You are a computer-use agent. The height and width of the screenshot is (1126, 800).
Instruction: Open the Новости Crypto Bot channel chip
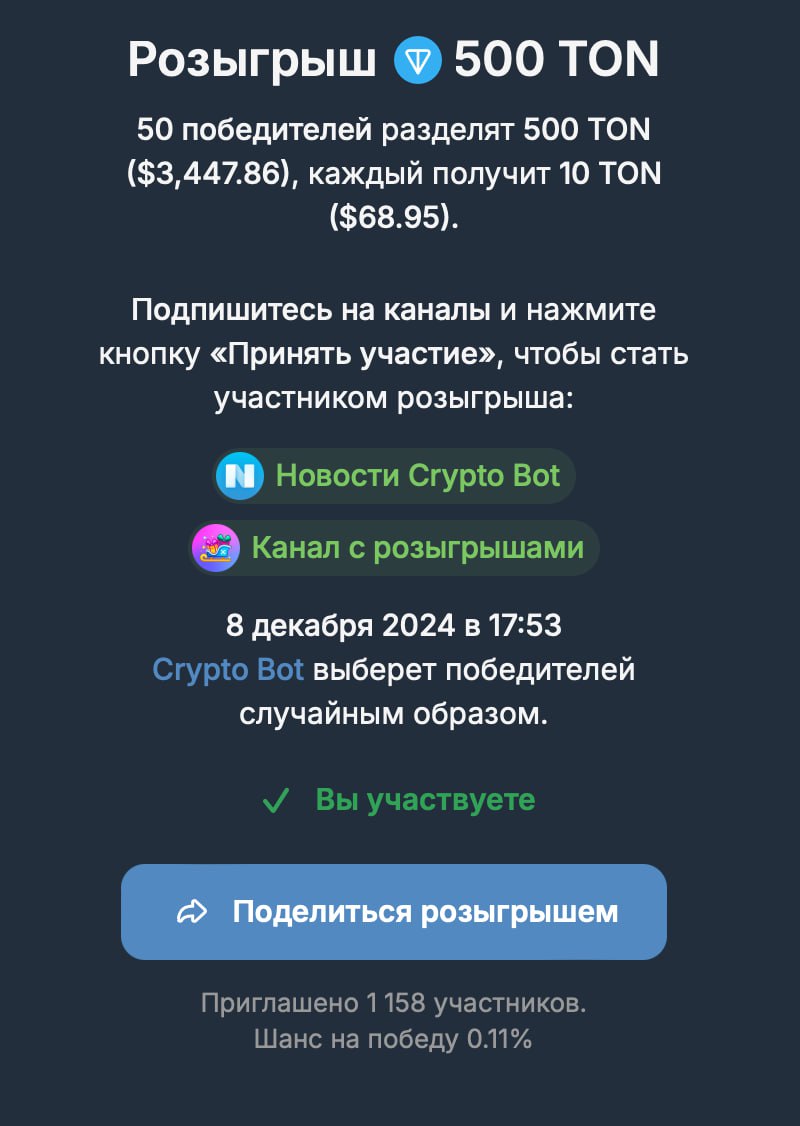click(394, 475)
